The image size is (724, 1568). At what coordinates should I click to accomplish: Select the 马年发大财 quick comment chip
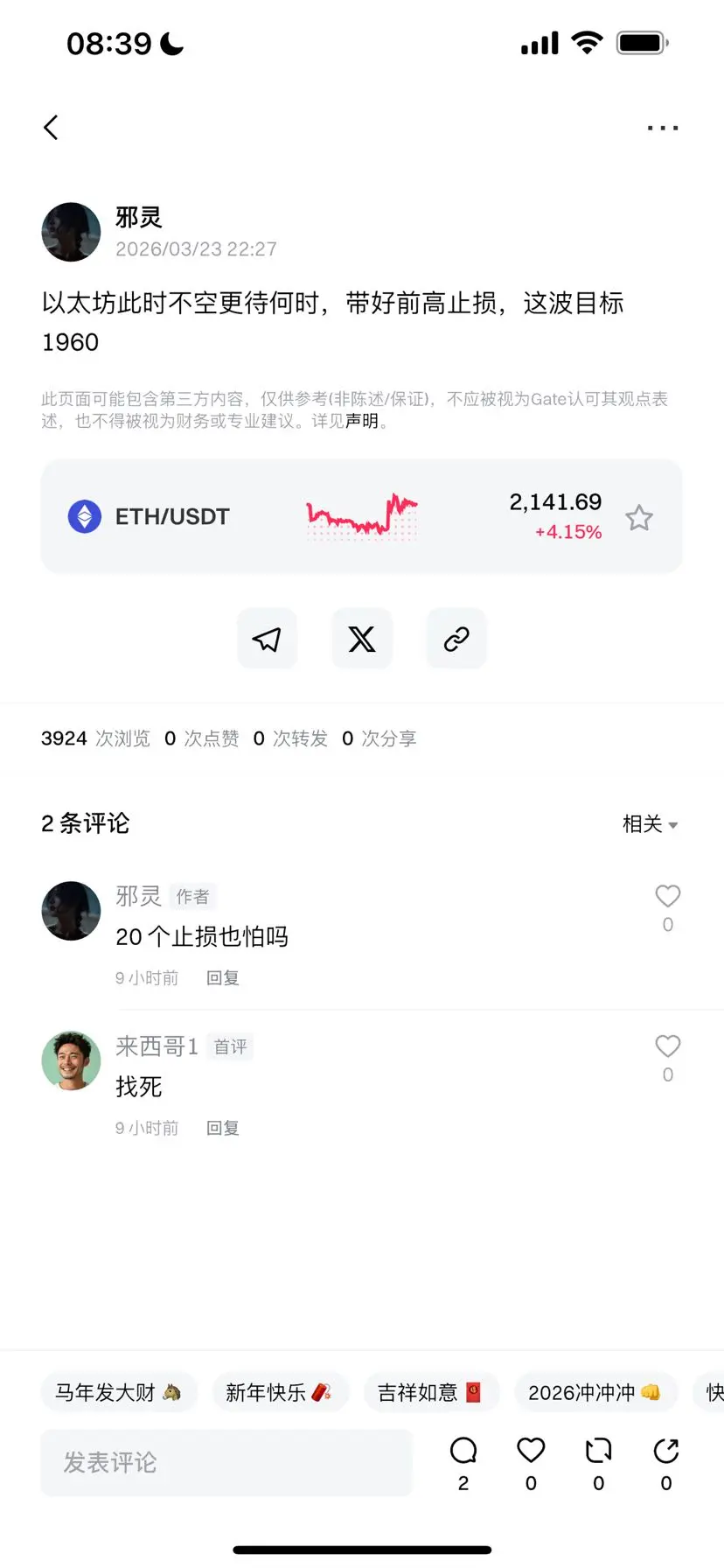point(118,1392)
